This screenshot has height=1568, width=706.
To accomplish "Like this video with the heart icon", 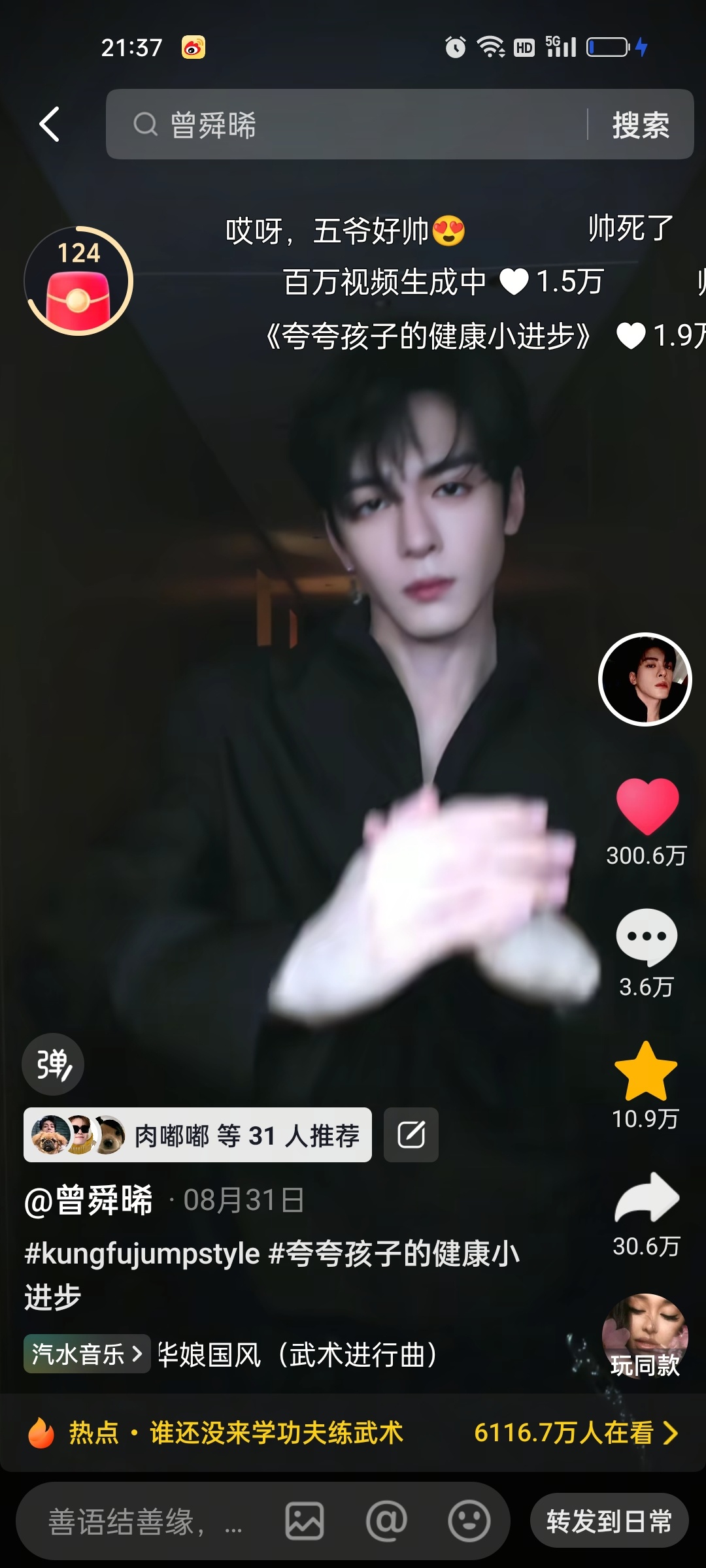I will (x=647, y=807).
